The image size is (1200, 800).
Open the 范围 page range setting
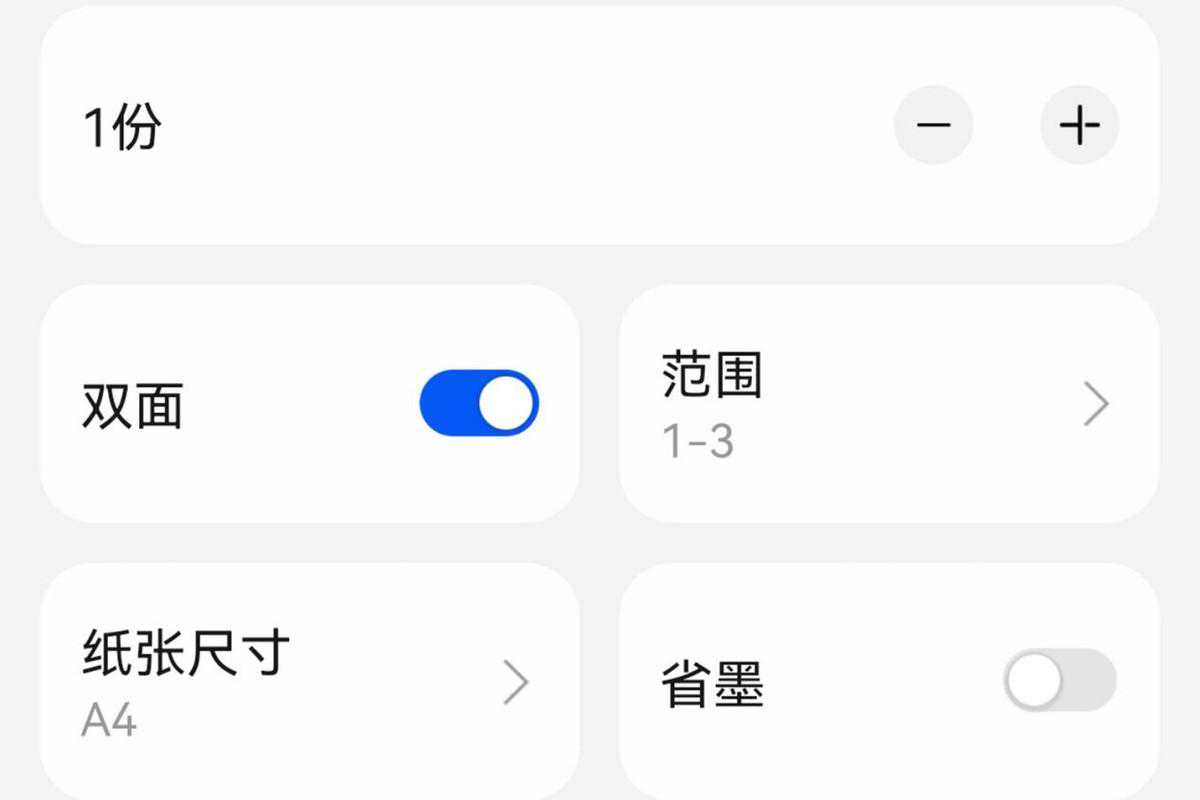888,404
